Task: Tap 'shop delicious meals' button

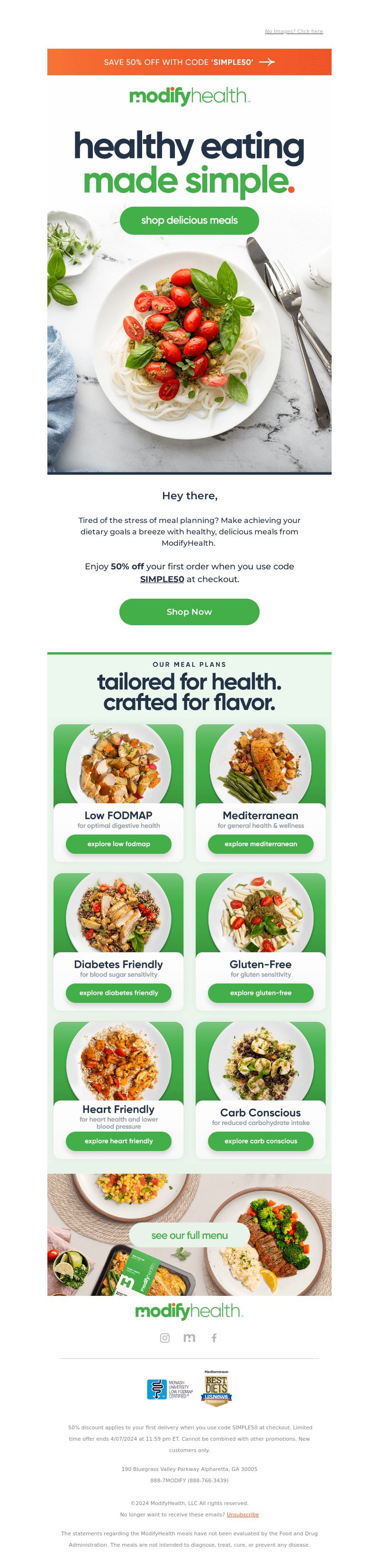Action: point(189,221)
